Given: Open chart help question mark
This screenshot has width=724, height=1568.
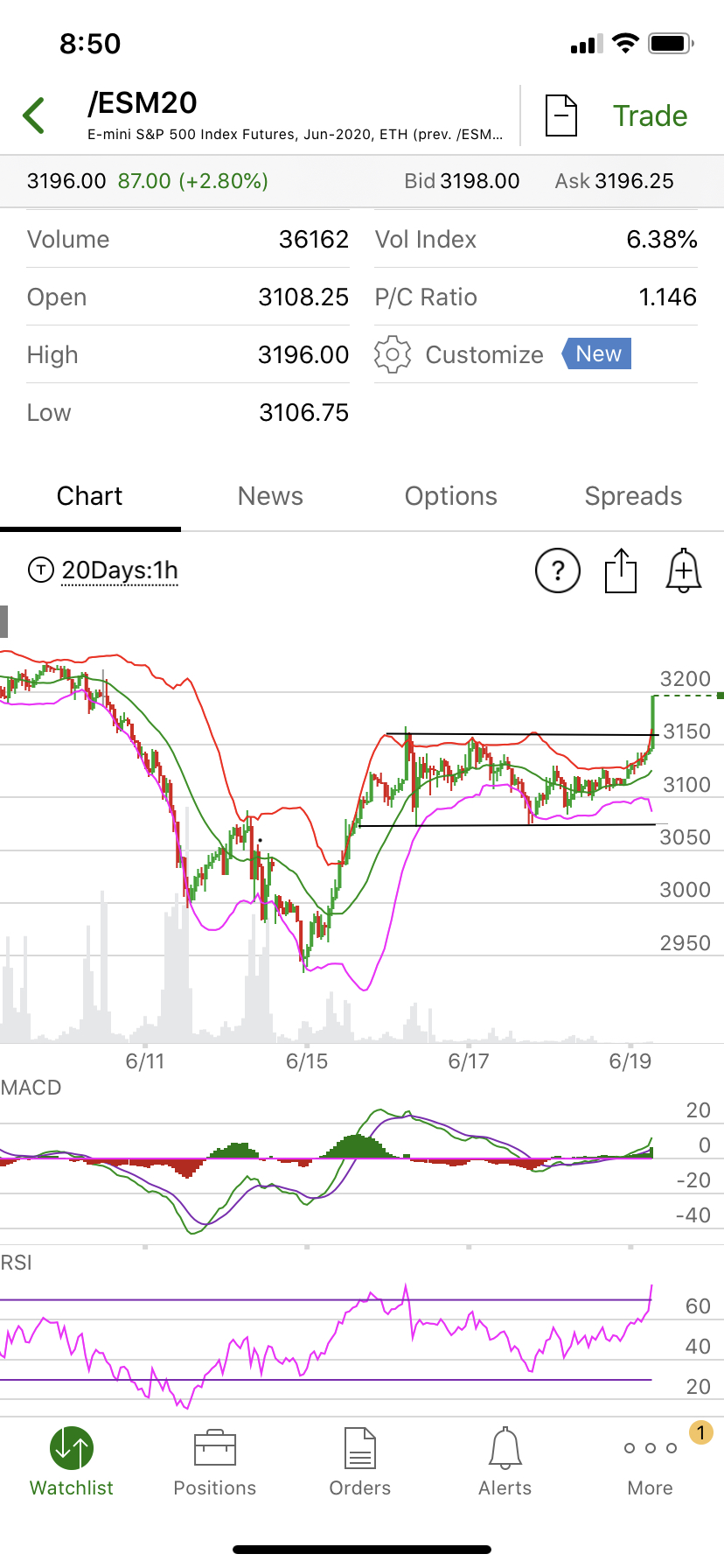Looking at the screenshot, I should (x=557, y=570).
